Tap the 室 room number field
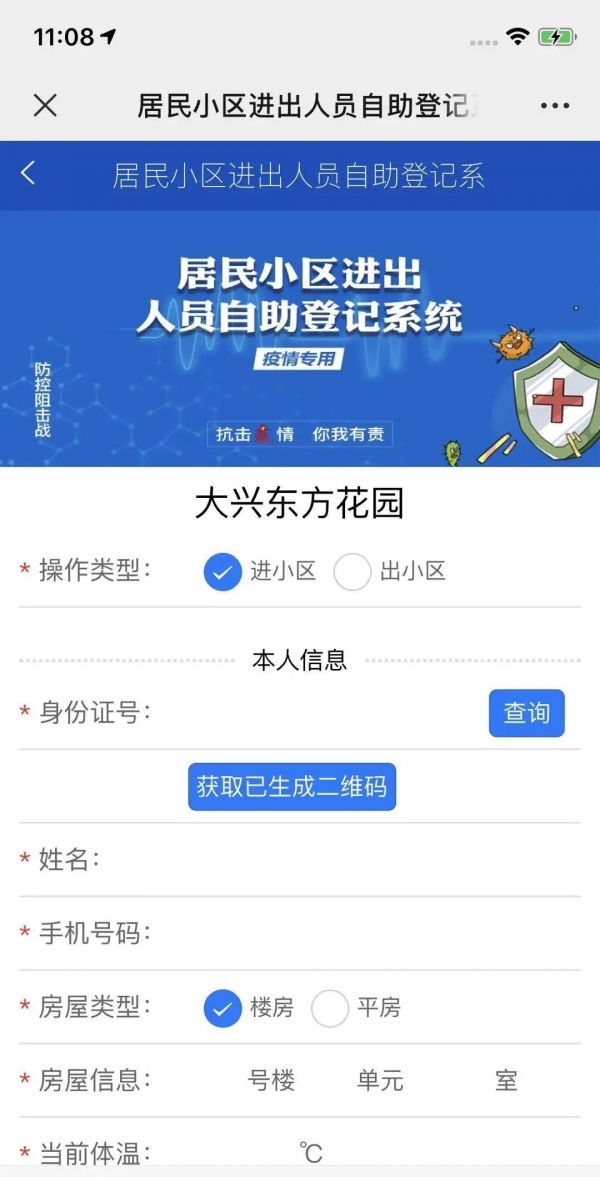The width and height of the screenshot is (600, 1177). 451,1081
